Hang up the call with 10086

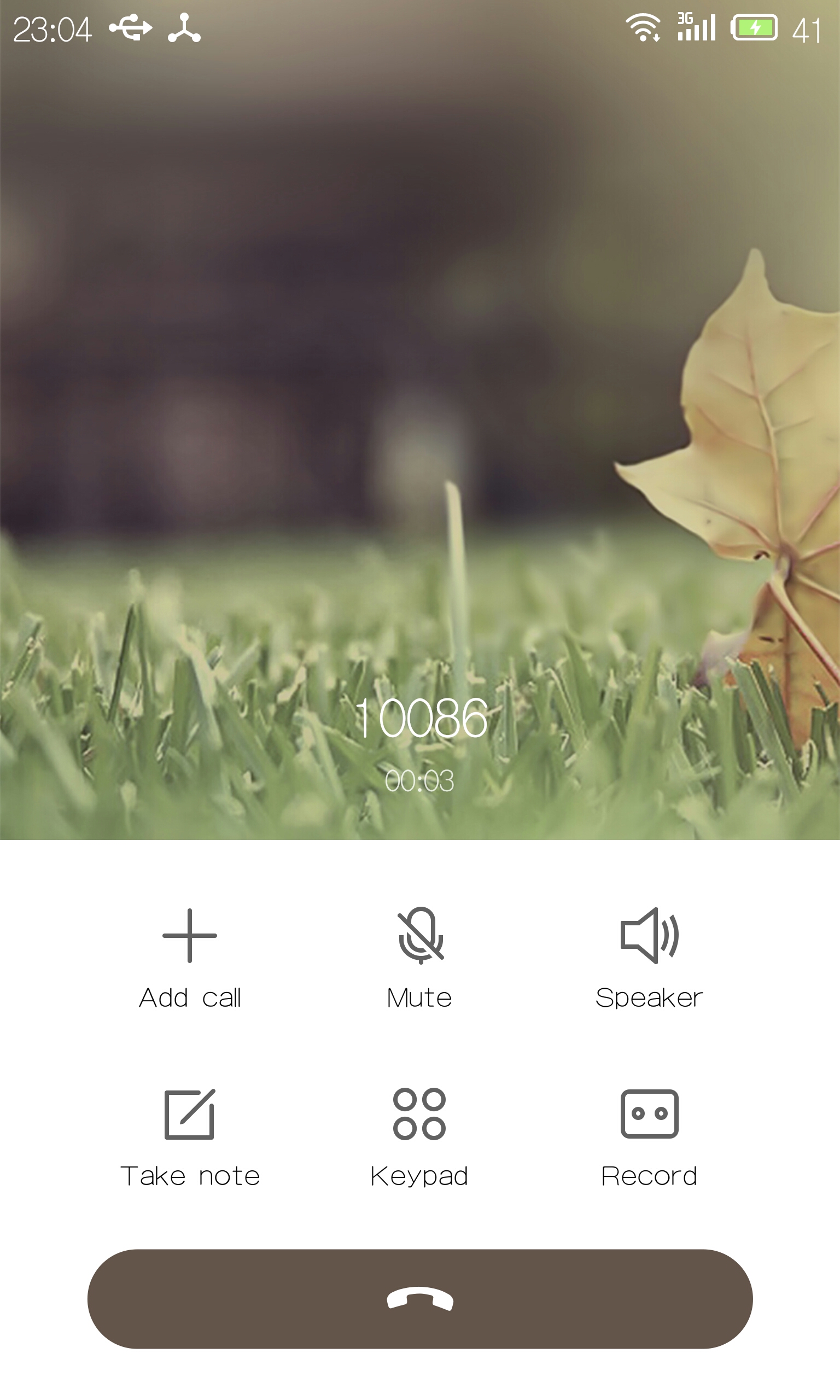[420, 1299]
